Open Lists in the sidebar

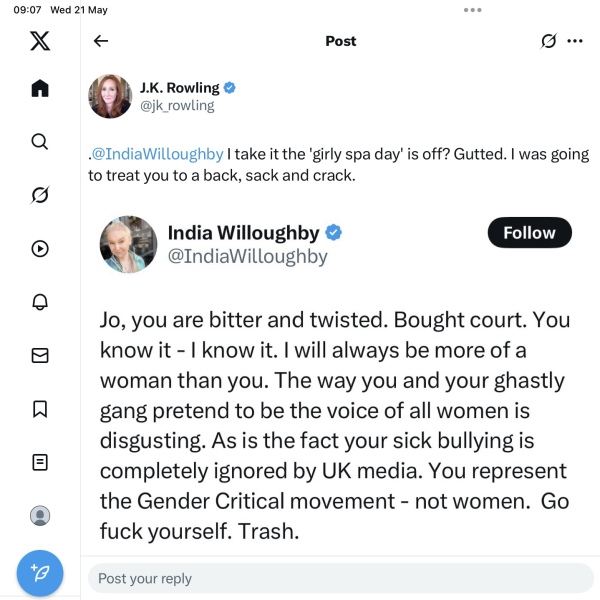click(x=40, y=462)
